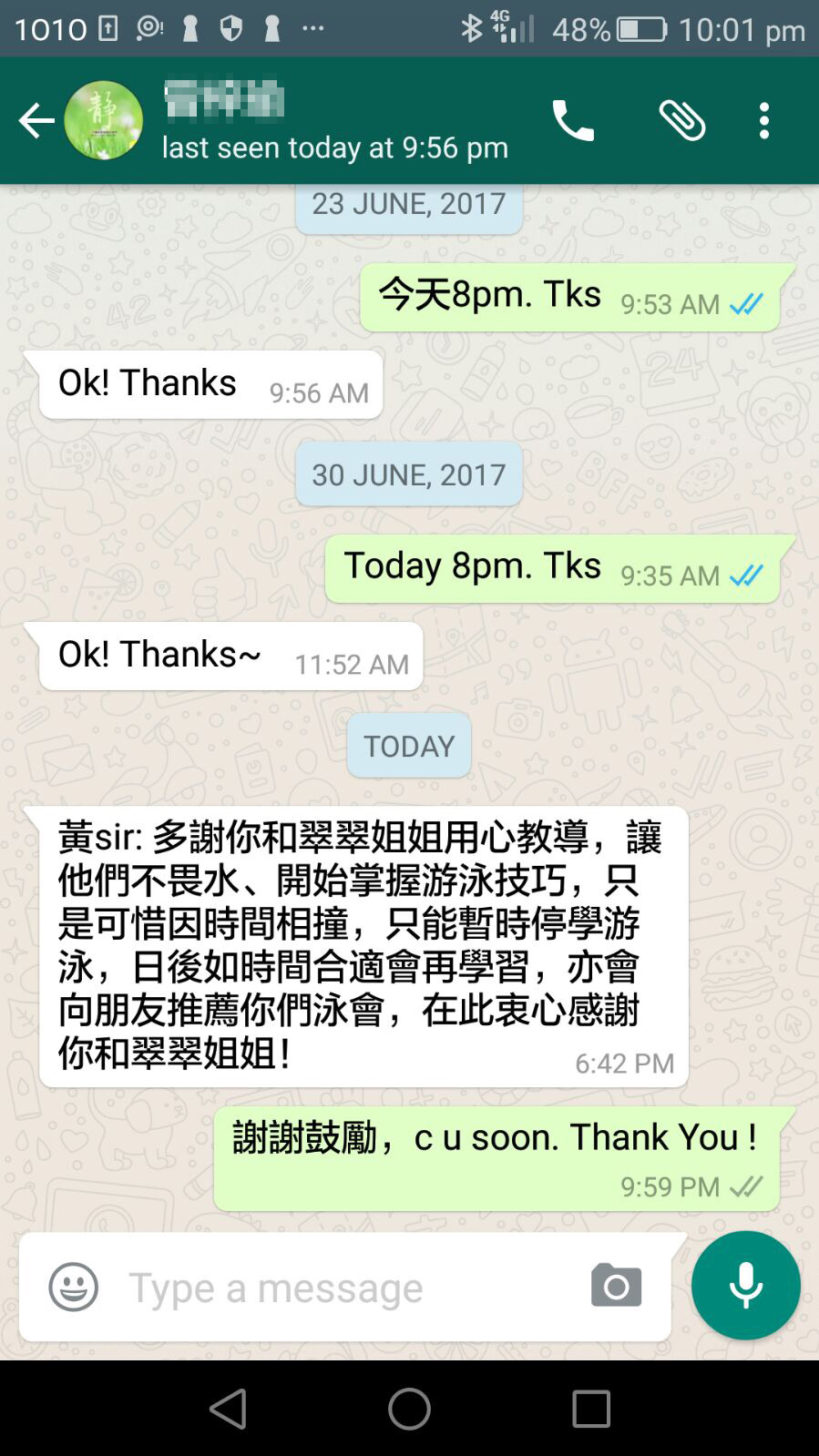Tap the Type a message field
Screen dimensions: 819x1456
coord(346,1287)
